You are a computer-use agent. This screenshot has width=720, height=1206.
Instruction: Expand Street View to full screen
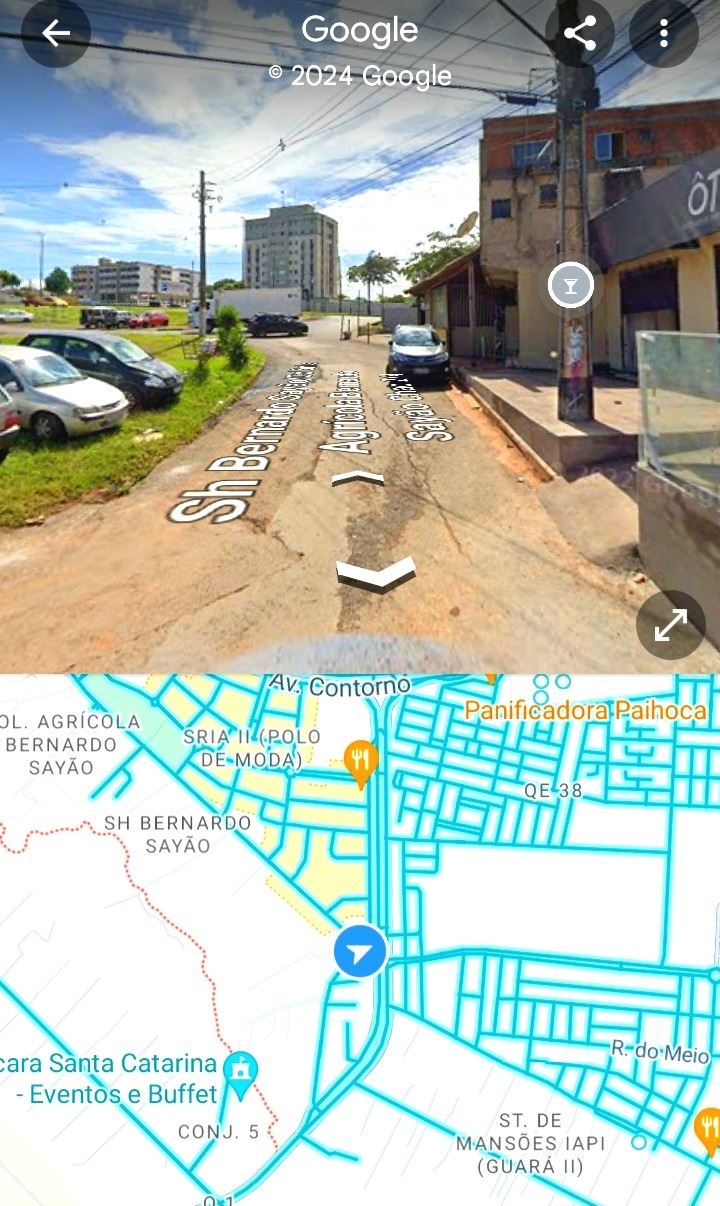point(670,626)
